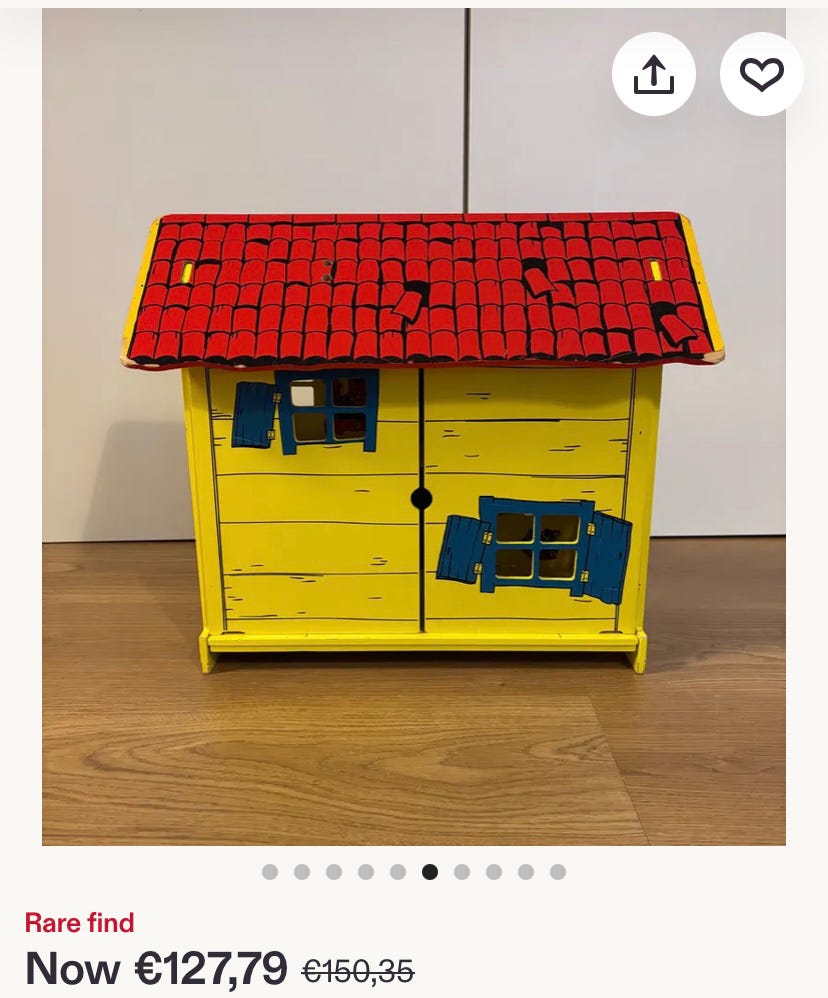
Task: Share this listing
Action: (653, 74)
